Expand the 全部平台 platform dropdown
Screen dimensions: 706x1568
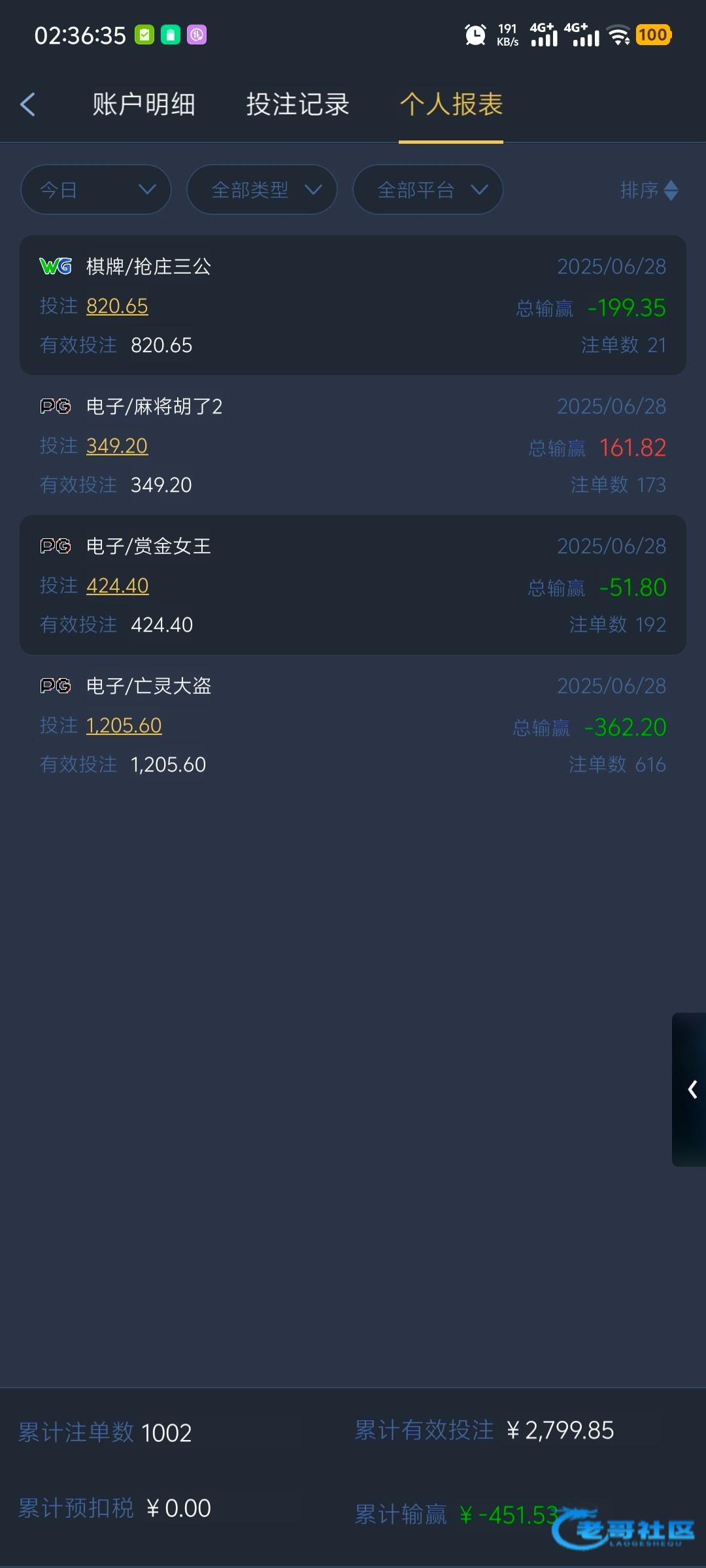pyautogui.click(x=428, y=189)
